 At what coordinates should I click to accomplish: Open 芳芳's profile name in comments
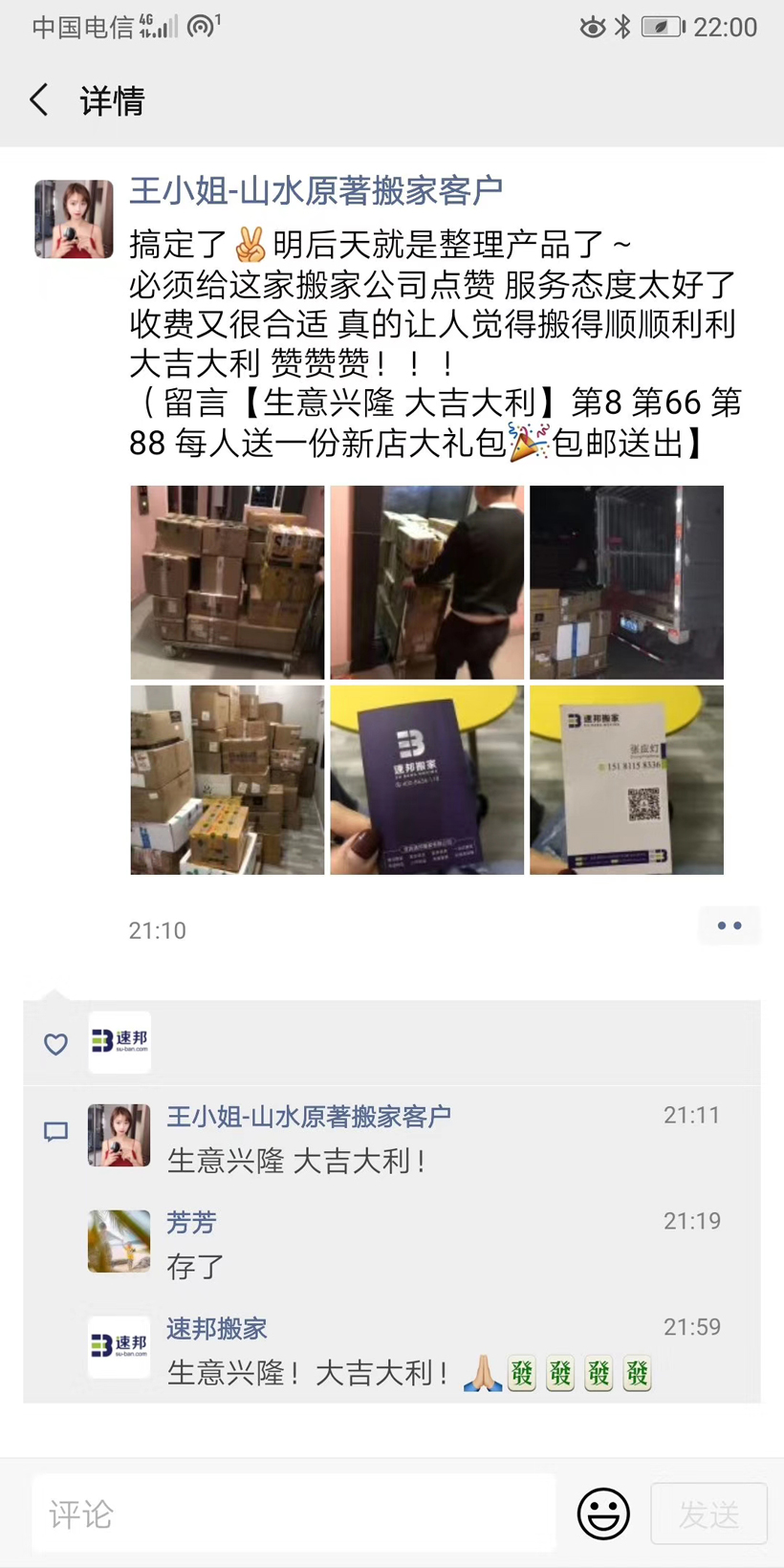click(191, 1222)
